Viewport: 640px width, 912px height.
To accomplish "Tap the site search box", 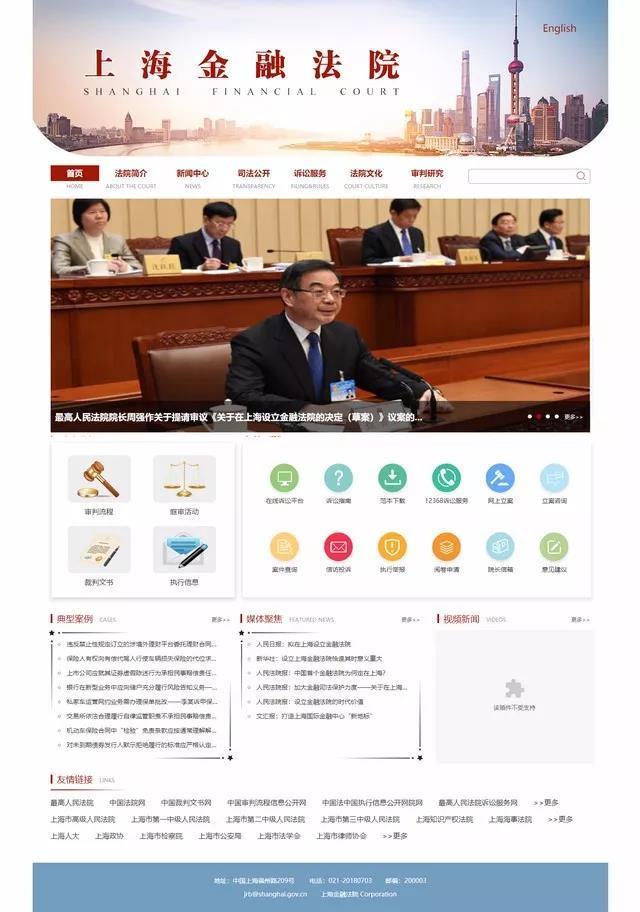I will pos(522,176).
